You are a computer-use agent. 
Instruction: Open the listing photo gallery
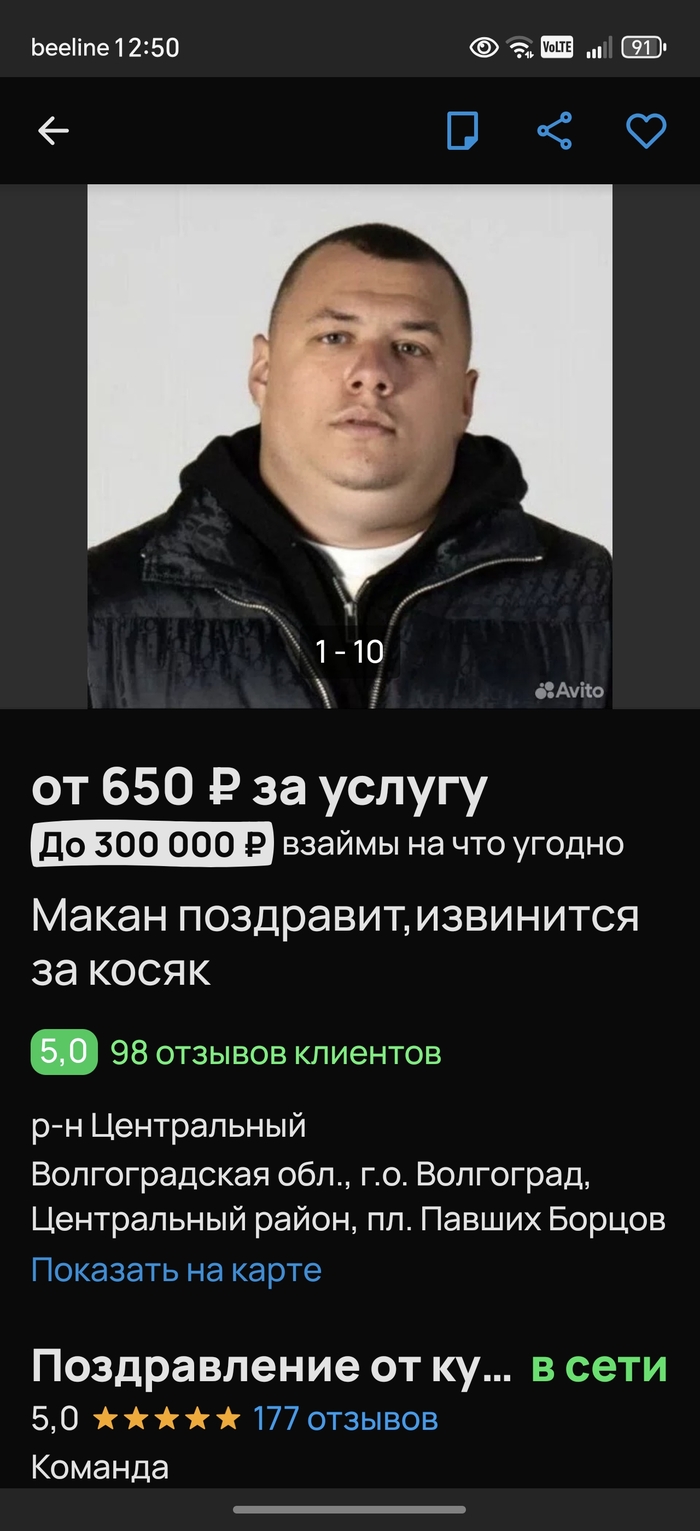coord(350,445)
